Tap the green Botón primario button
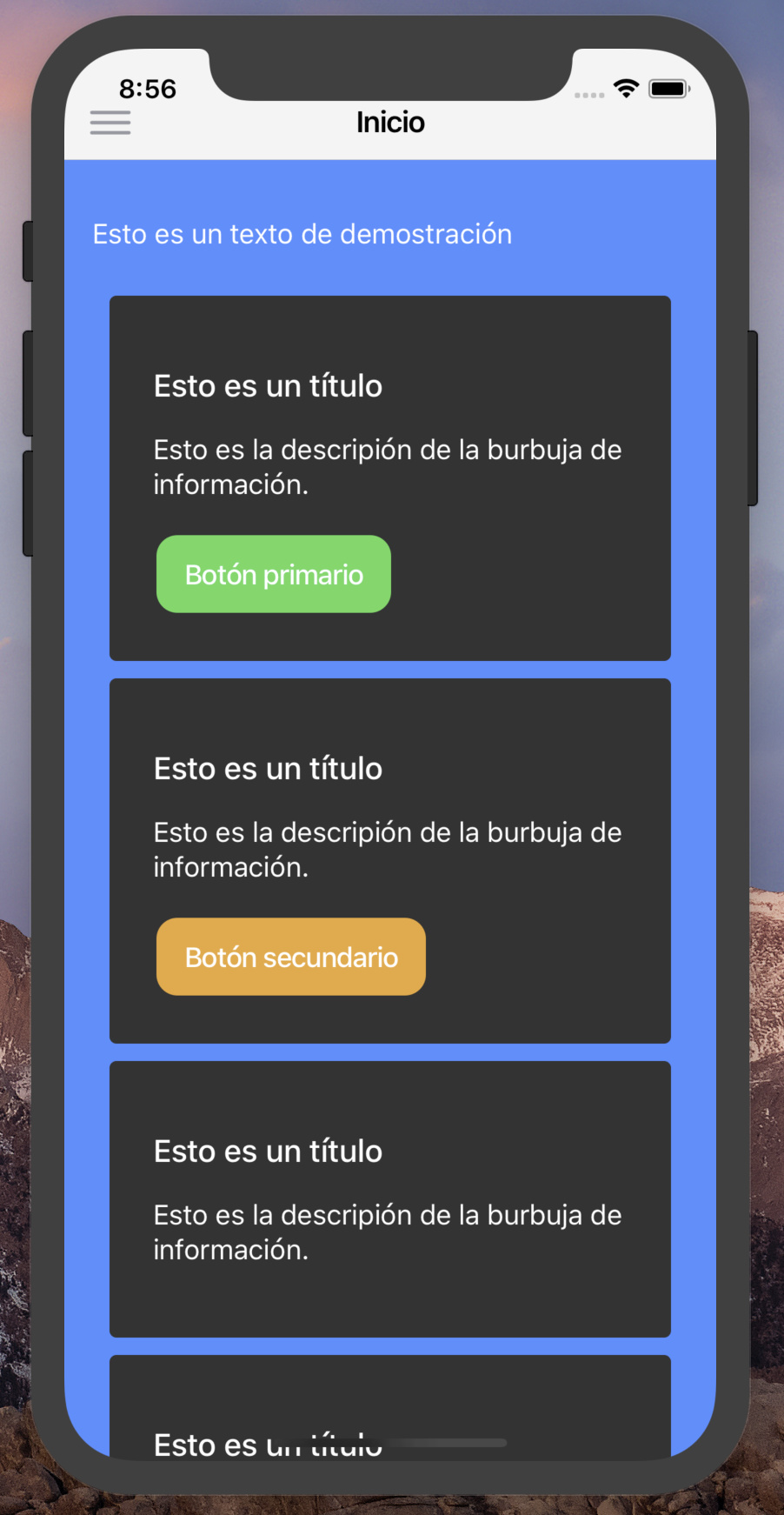This screenshot has height=1515, width=784. click(x=274, y=574)
